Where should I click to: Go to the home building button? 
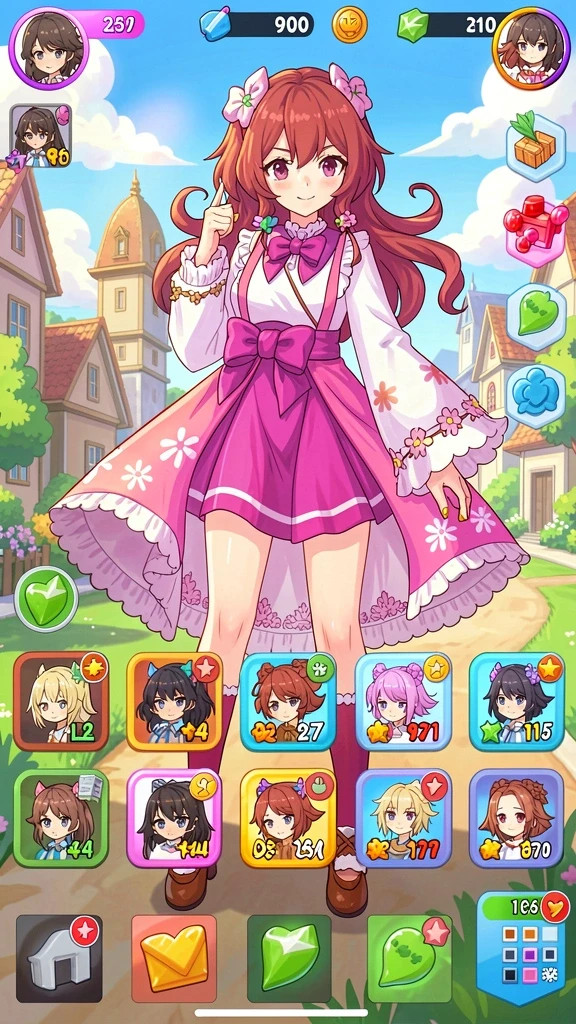tap(59, 958)
